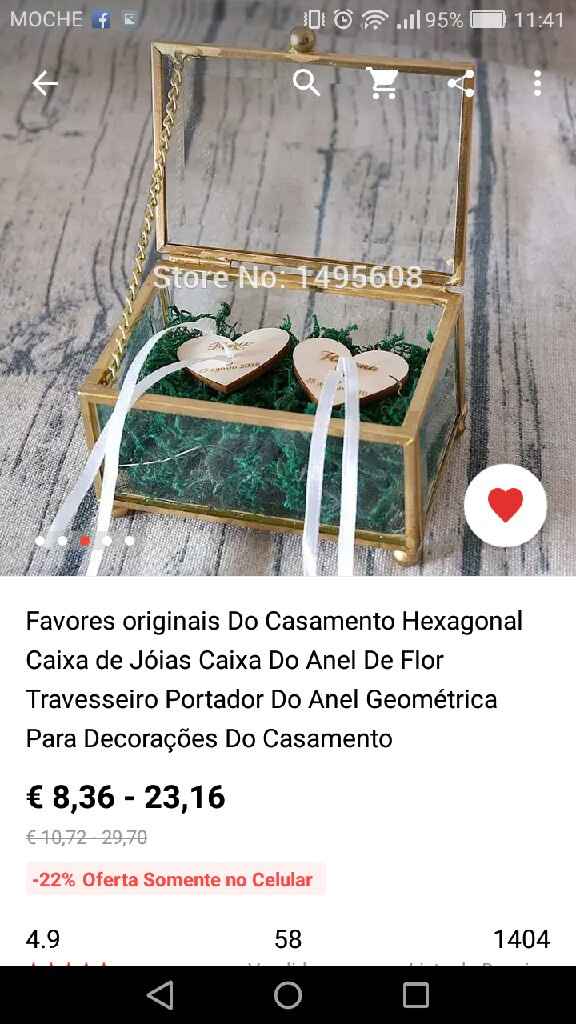The height and width of the screenshot is (1024, 576).
Task: Tap the system home button
Action: (x=287, y=995)
